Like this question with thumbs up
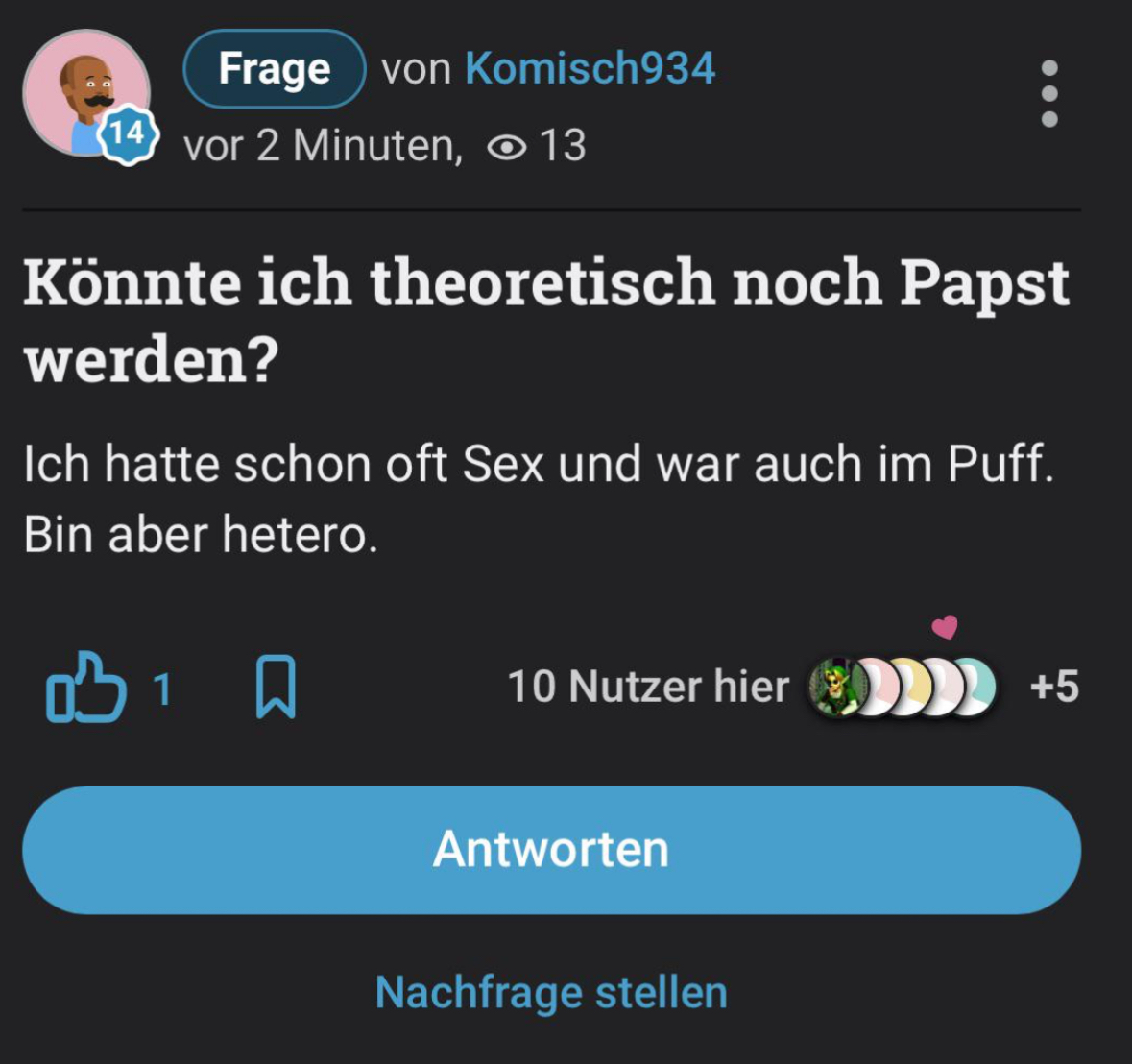This screenshot has height=1064, width=1132. (86, 688)
